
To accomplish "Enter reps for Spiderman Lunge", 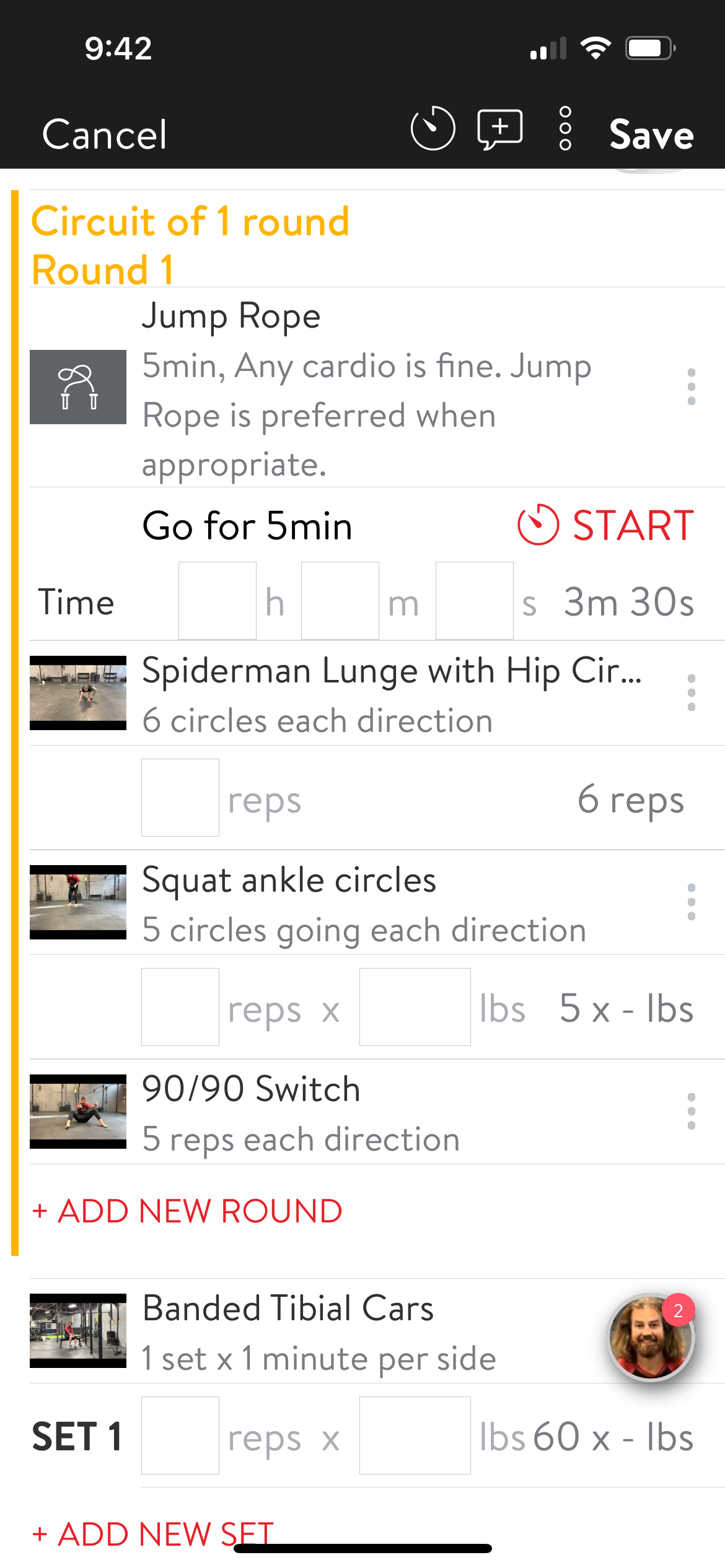I will (x=180, y=798).
